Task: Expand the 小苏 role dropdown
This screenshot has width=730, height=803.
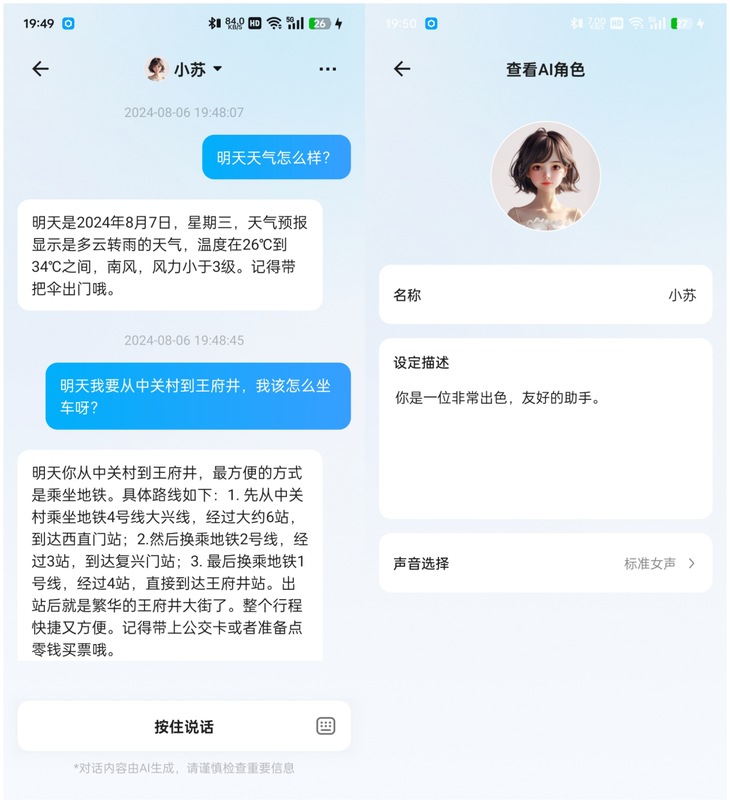Action: (217, 69)
